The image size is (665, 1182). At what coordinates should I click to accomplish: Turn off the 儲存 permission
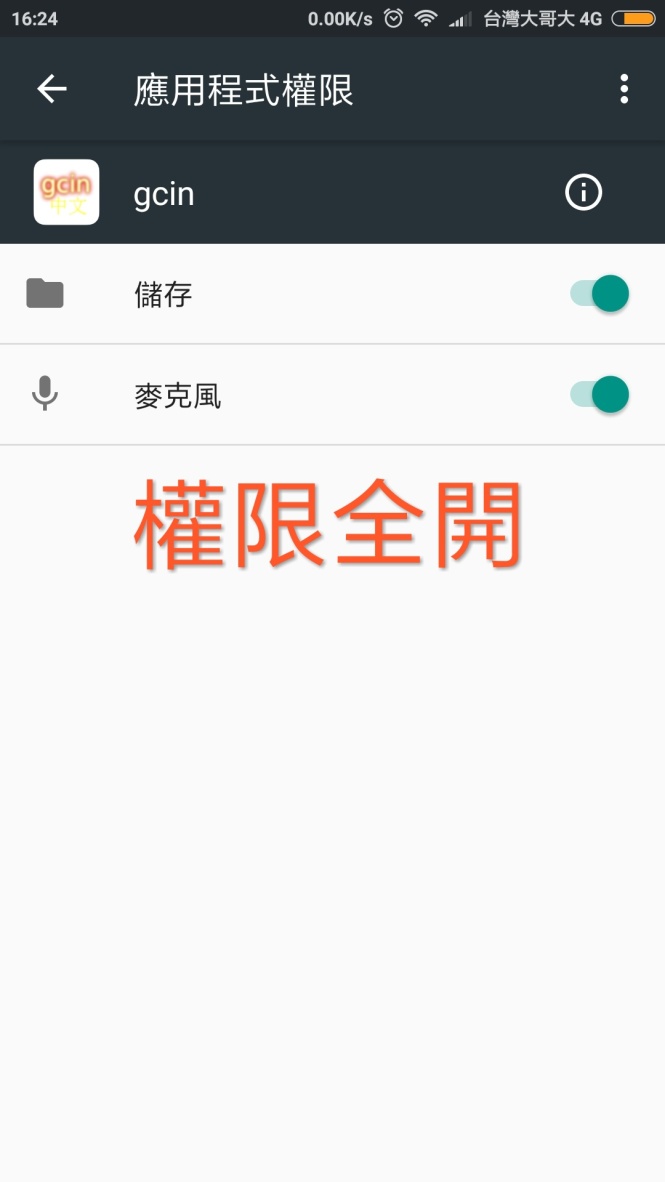click(600, 294)
